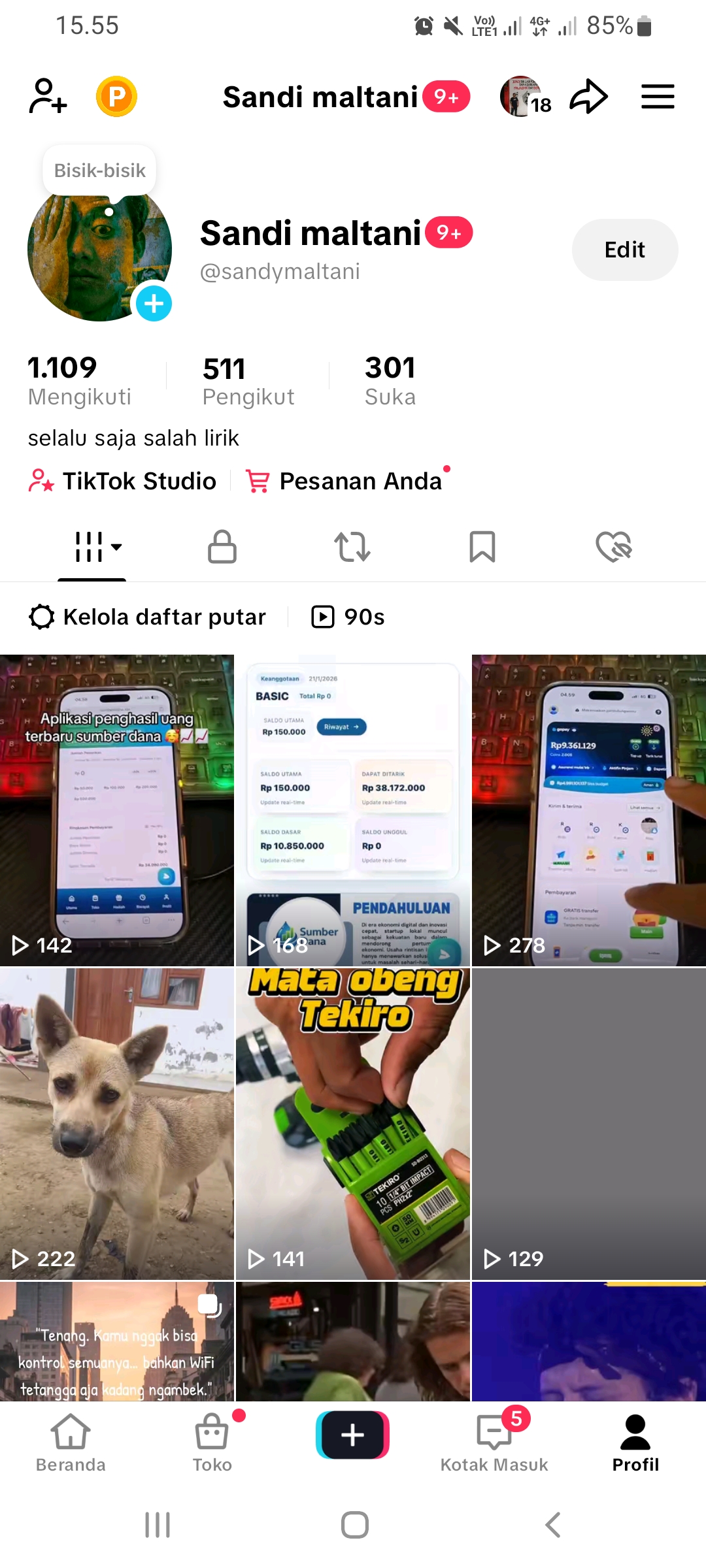
Task: Add a story via the avatar plus badge
Action: point(154,304)
